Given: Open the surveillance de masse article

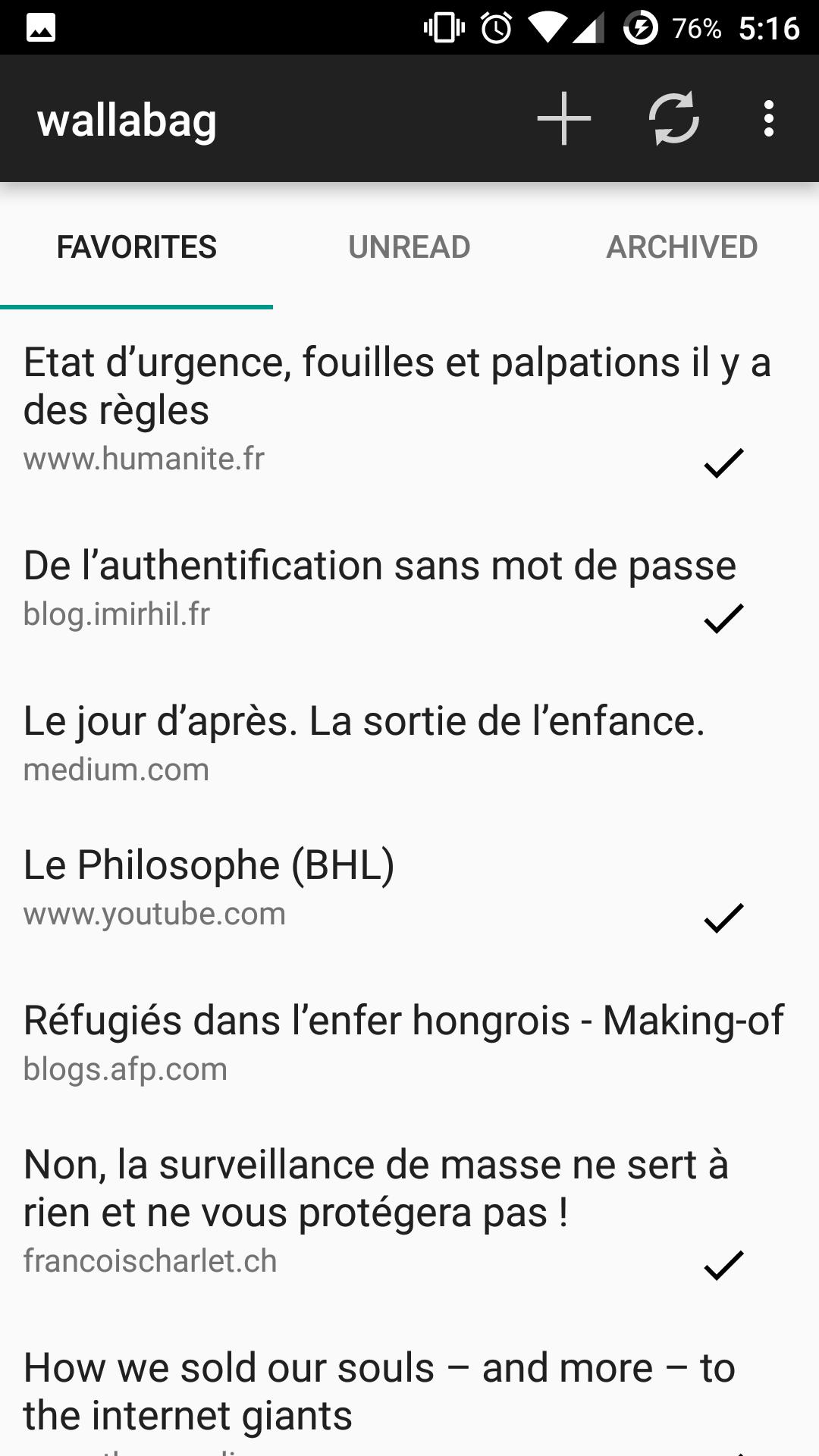Looking at the screenshot, I should click(x=409, y=1212).
